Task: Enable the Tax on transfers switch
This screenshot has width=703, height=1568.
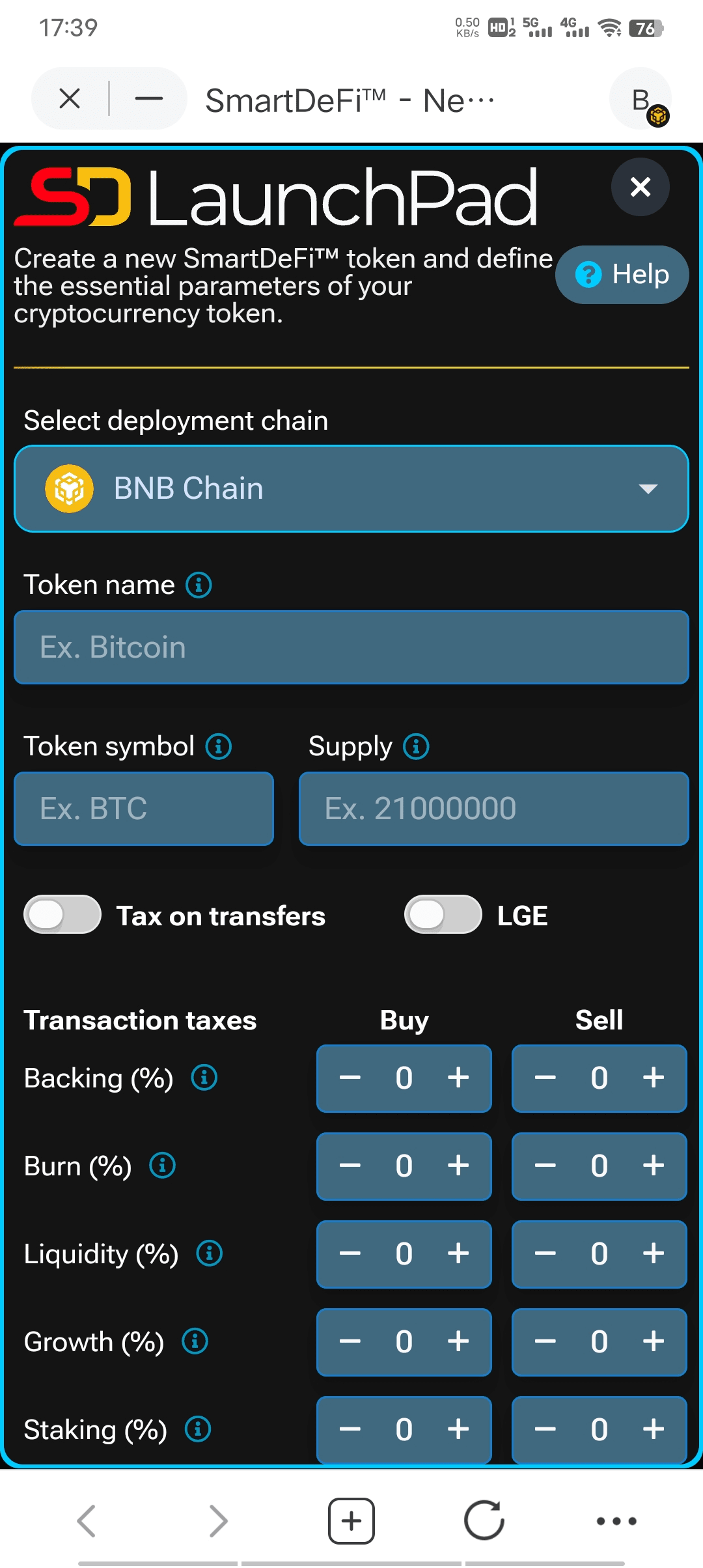Action: click(62, 915)
